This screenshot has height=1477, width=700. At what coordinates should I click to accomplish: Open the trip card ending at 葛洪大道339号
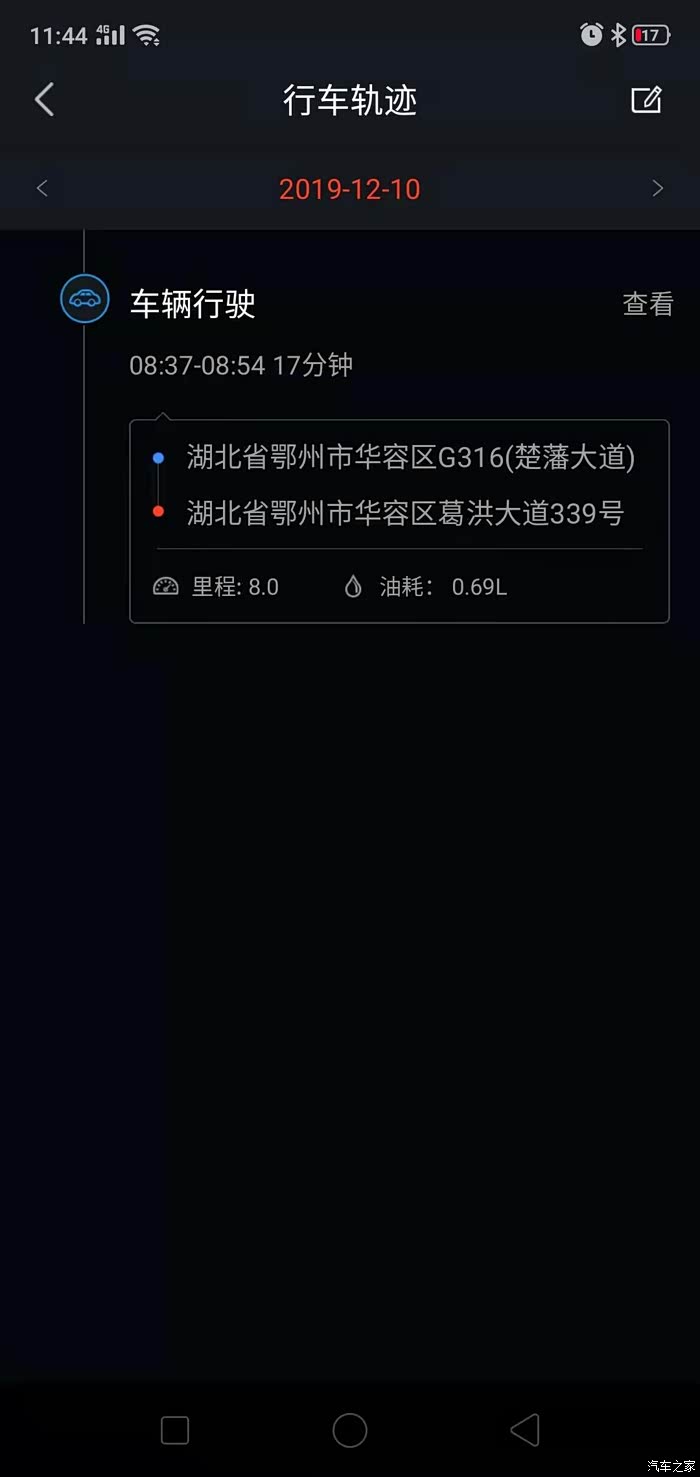(x=399, y=521)
